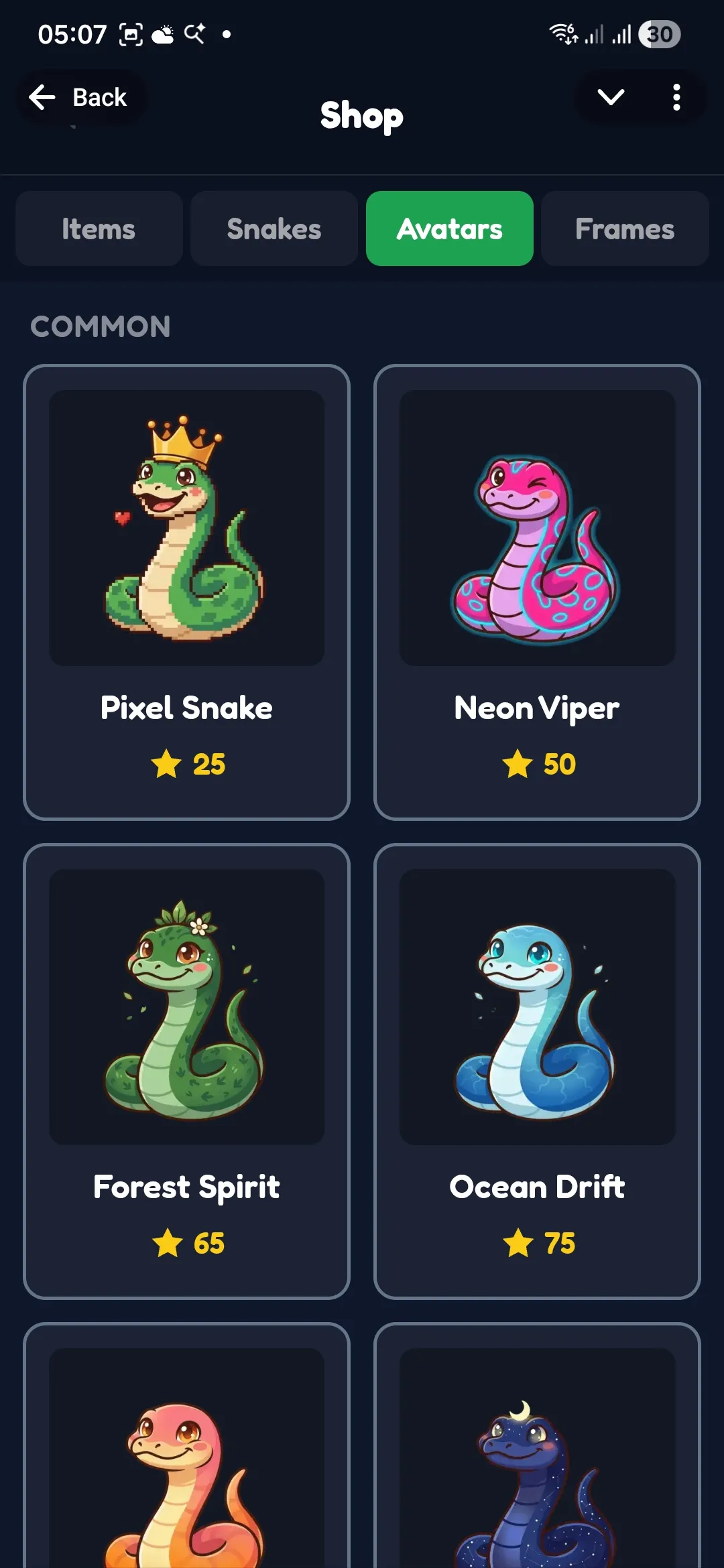This screenshot has width=724, height=1568.
Task: Collapse the screen using the chevron-down control
Action: point(611,97)
